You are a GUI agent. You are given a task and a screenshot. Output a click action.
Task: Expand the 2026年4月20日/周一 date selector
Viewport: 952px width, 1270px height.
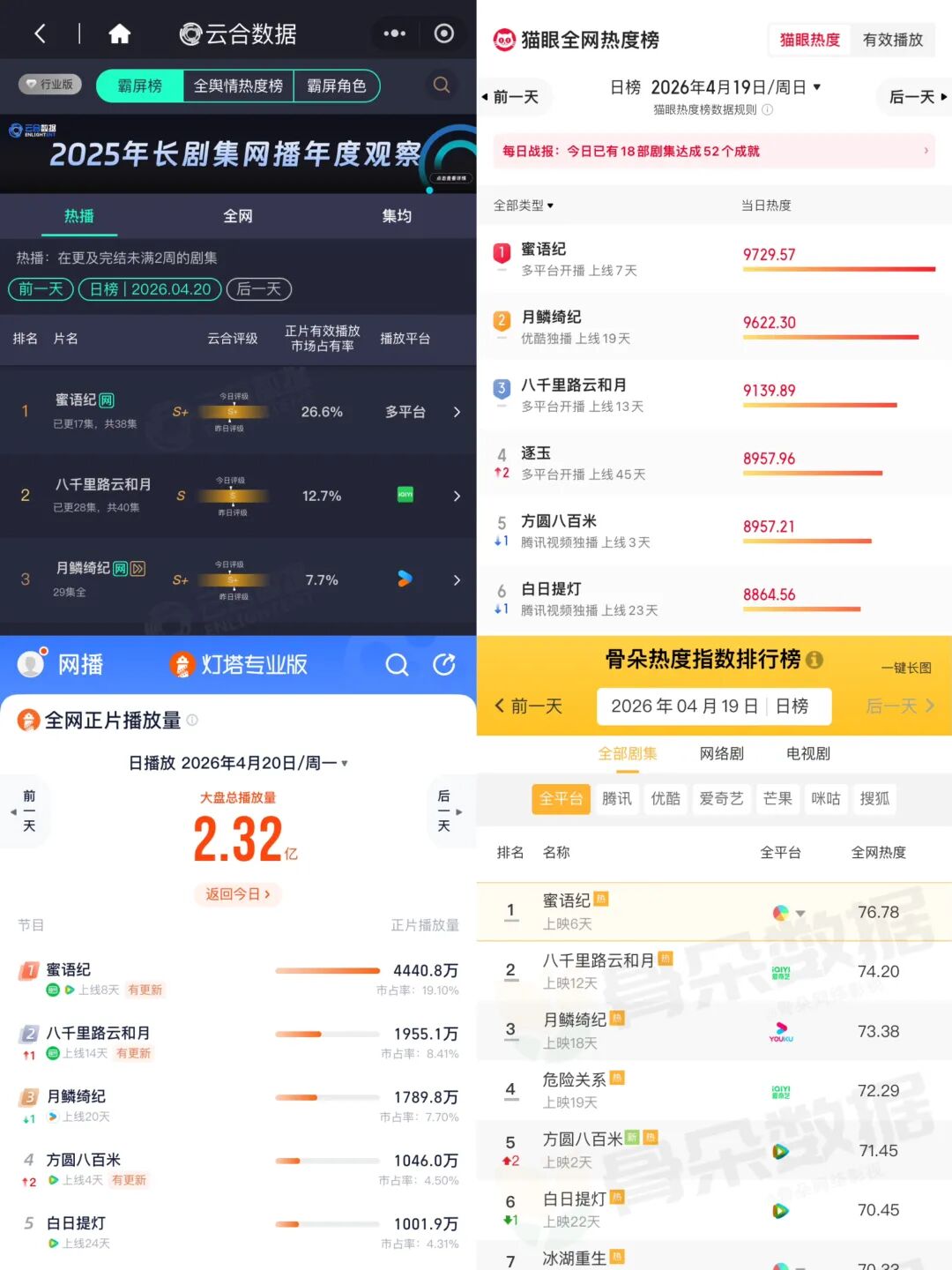(x=238, y=763)
